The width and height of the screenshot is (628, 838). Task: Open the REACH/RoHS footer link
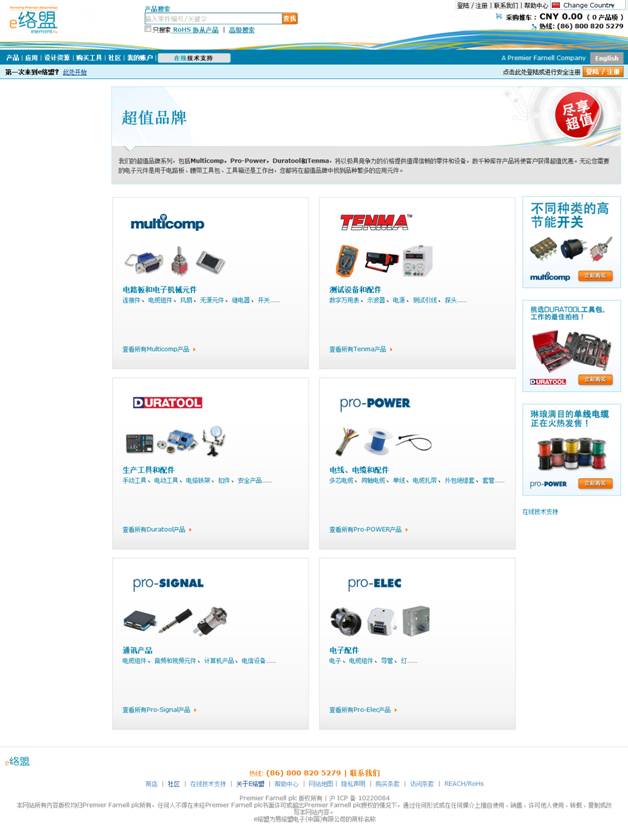pos(463,784)
